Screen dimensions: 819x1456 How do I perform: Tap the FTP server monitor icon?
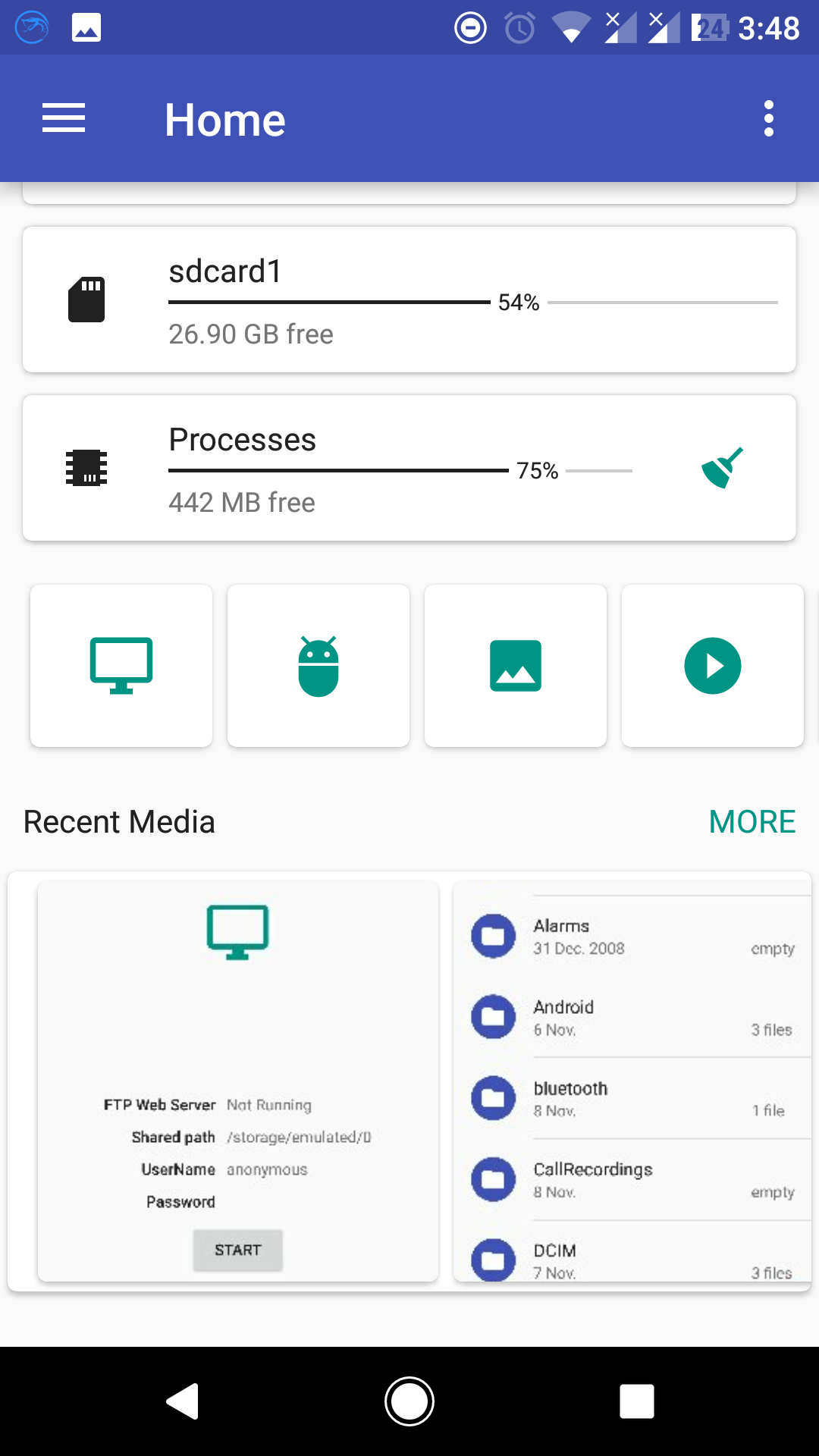pyautogui.click(x=237, y=933)
